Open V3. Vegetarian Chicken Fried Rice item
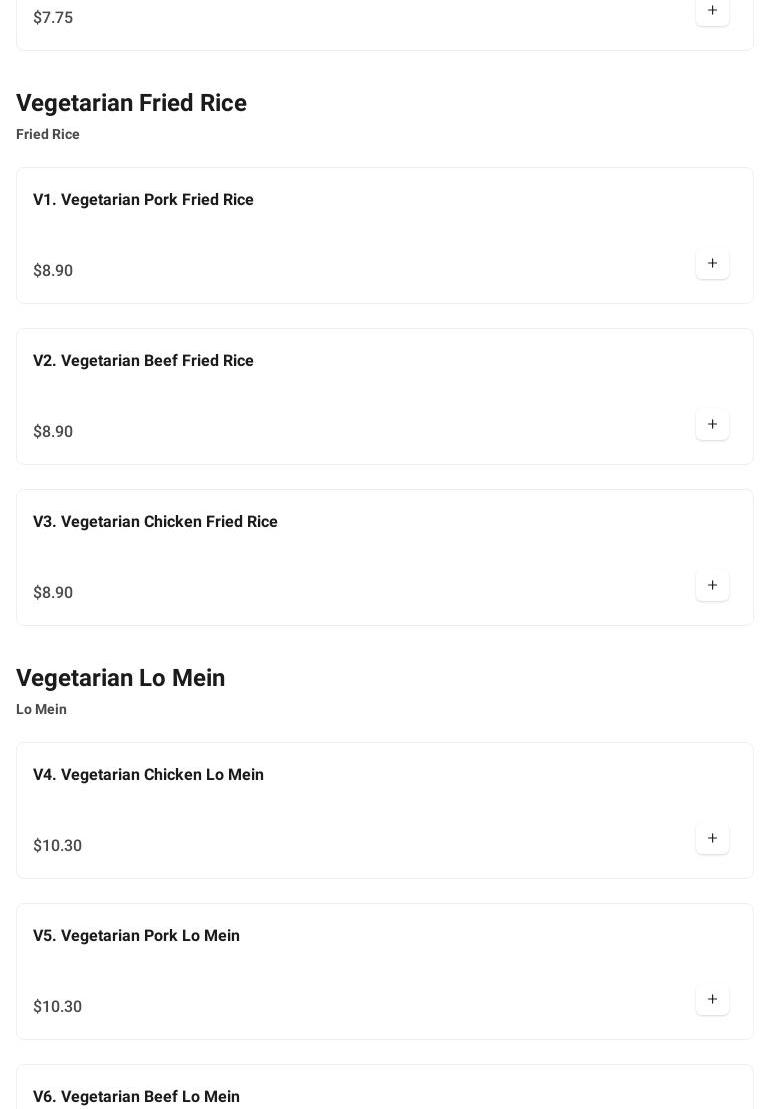 pyautogui.click(x=155, y=522)
